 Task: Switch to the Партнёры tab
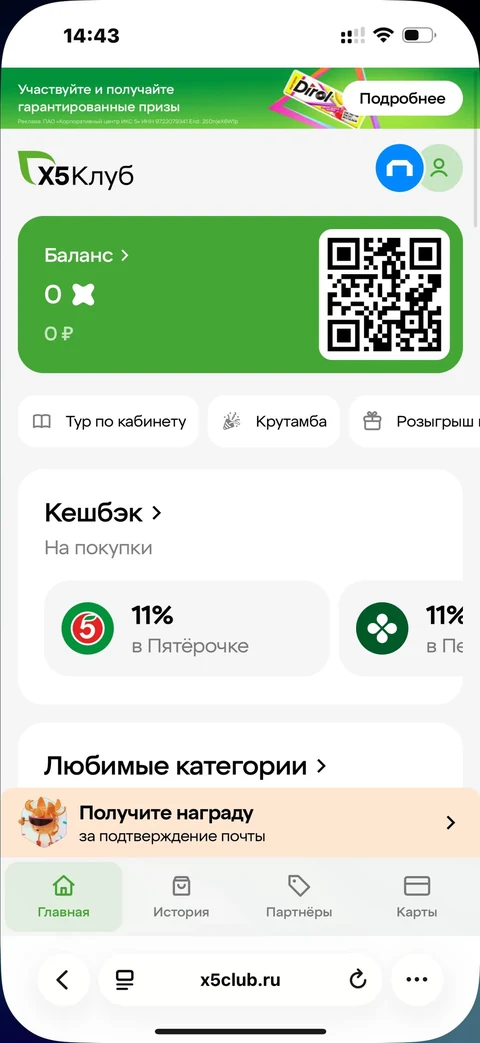click(x=299, y=897)
